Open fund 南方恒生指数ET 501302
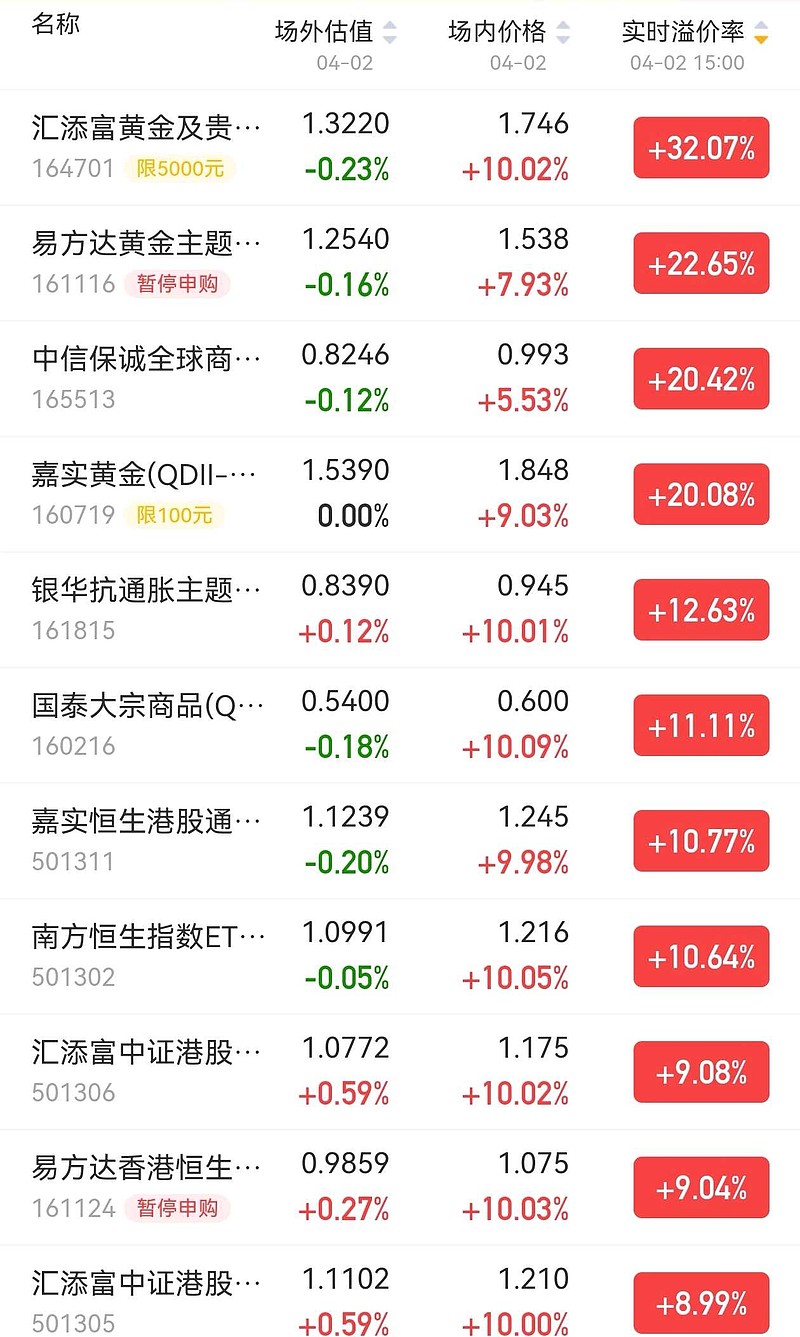This screenshot has height=1337, width=800. click(400, 956)
